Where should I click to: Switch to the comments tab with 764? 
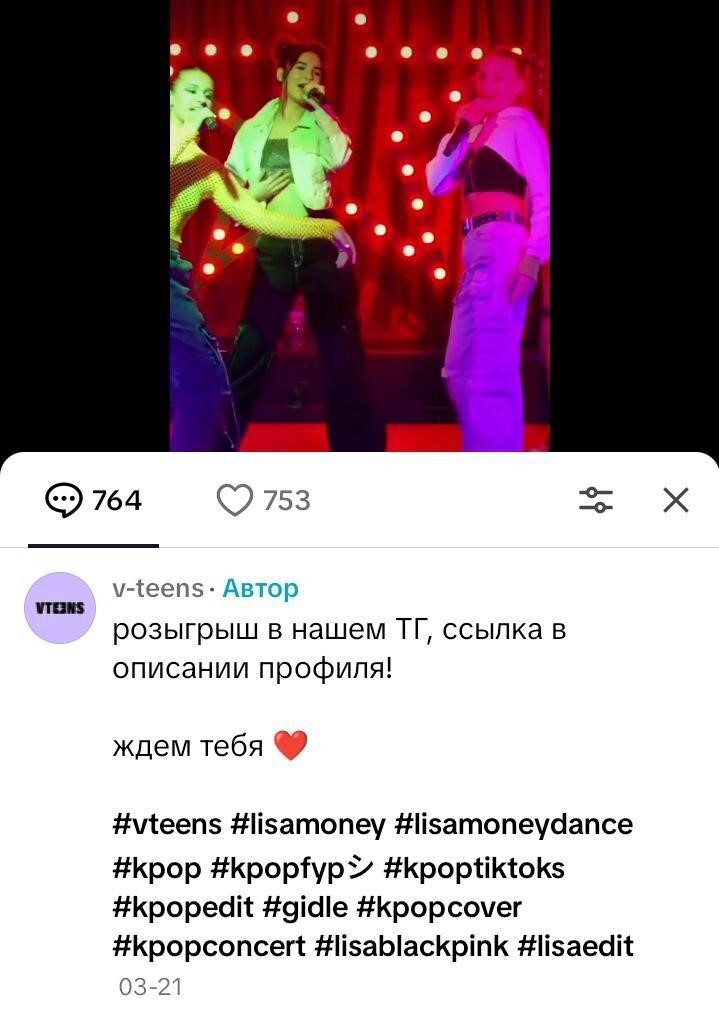[x=94, y=500]
